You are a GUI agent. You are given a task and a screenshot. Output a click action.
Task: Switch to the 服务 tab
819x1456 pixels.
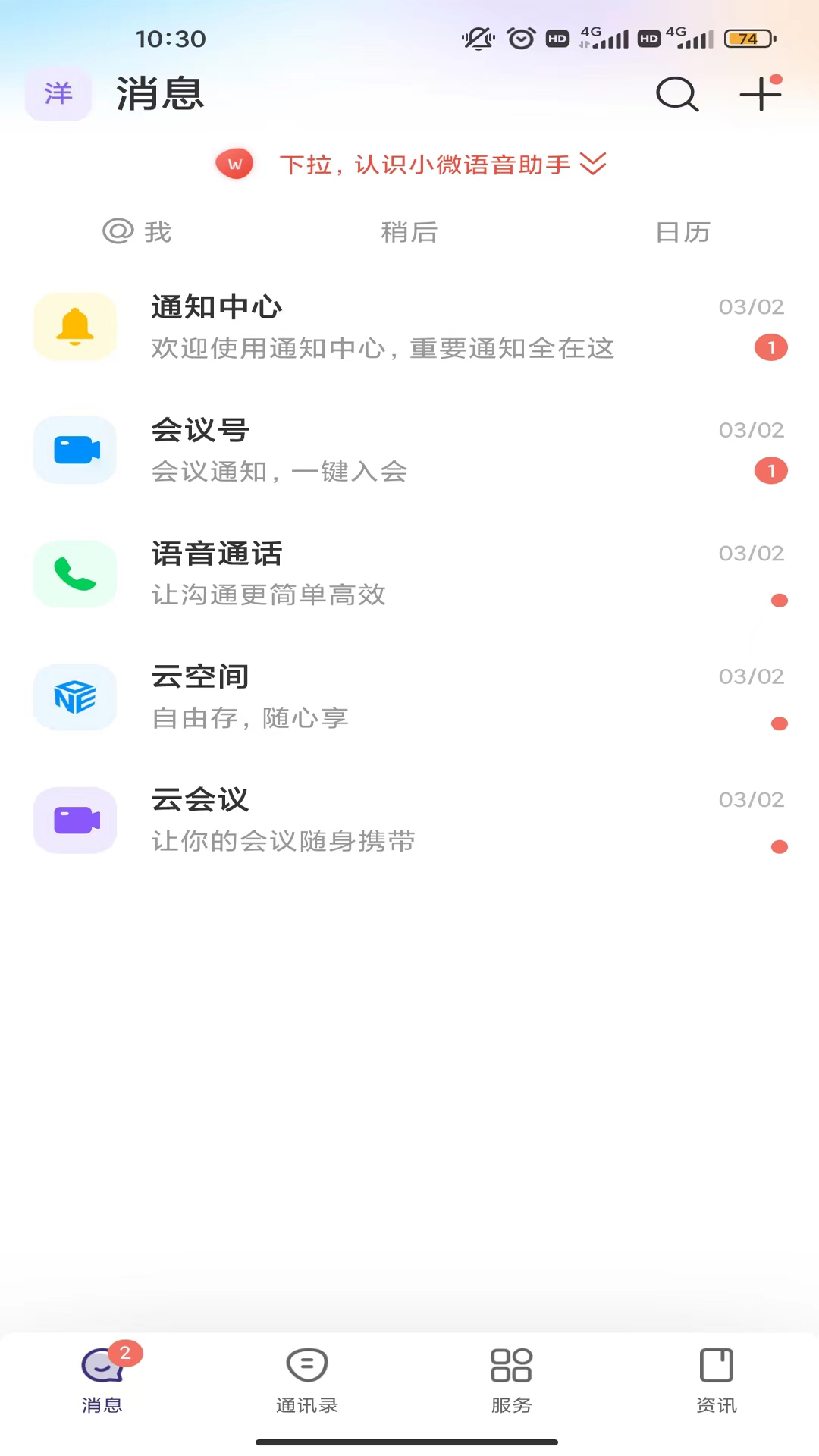[512, 1380]
